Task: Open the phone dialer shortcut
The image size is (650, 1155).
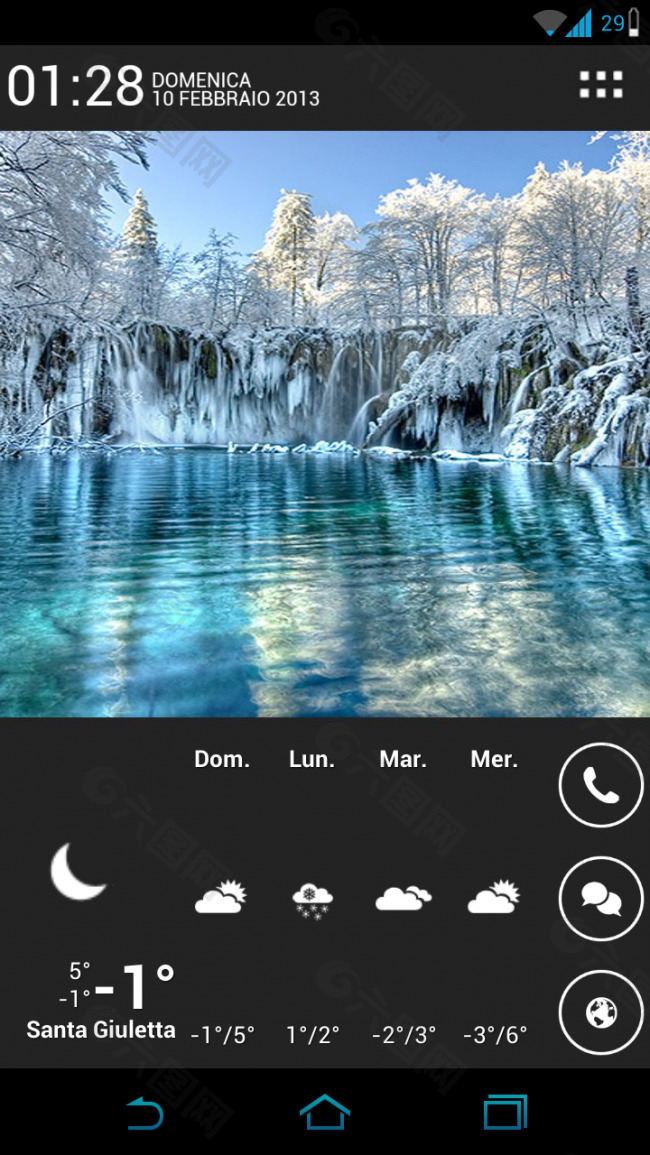Action: point(601,786)
